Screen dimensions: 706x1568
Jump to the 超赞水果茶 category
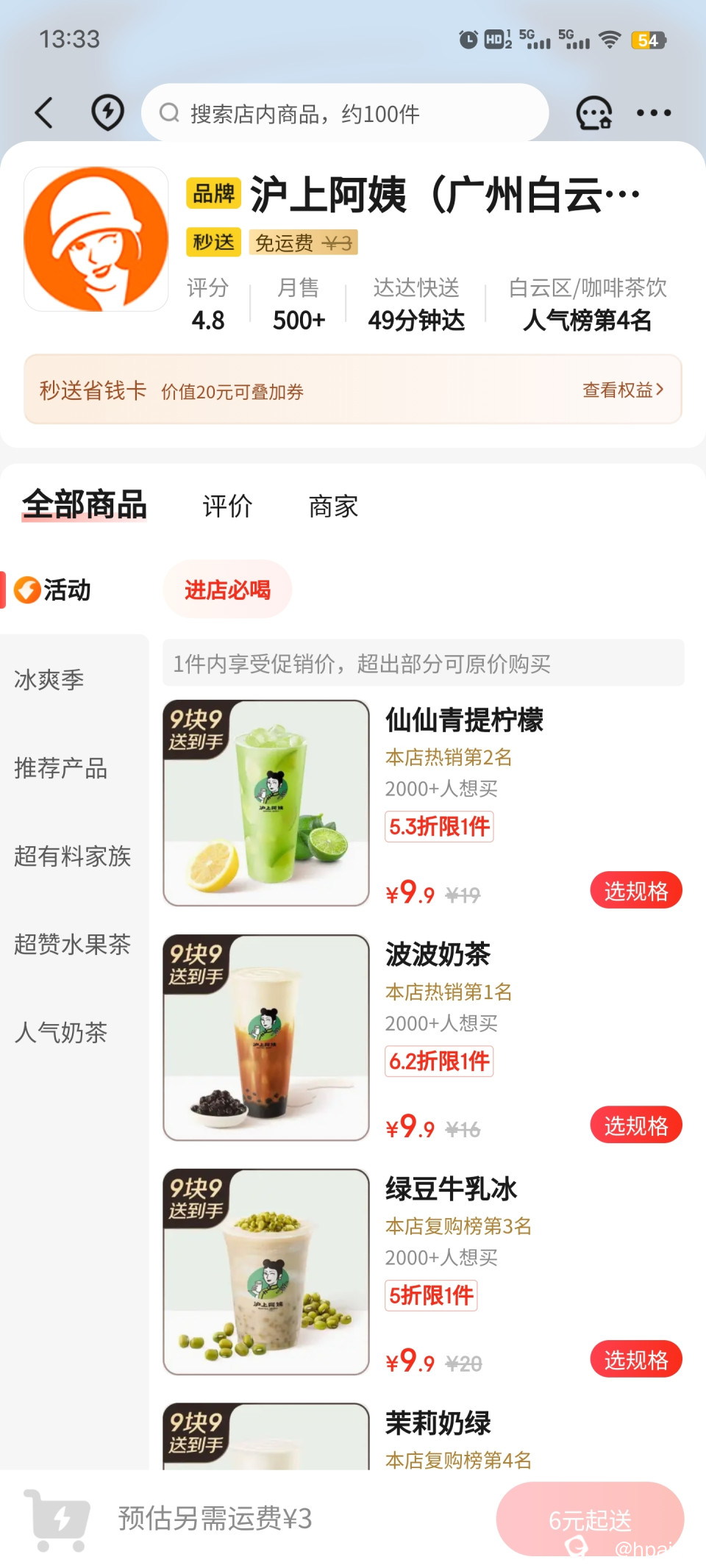point(72,945)
